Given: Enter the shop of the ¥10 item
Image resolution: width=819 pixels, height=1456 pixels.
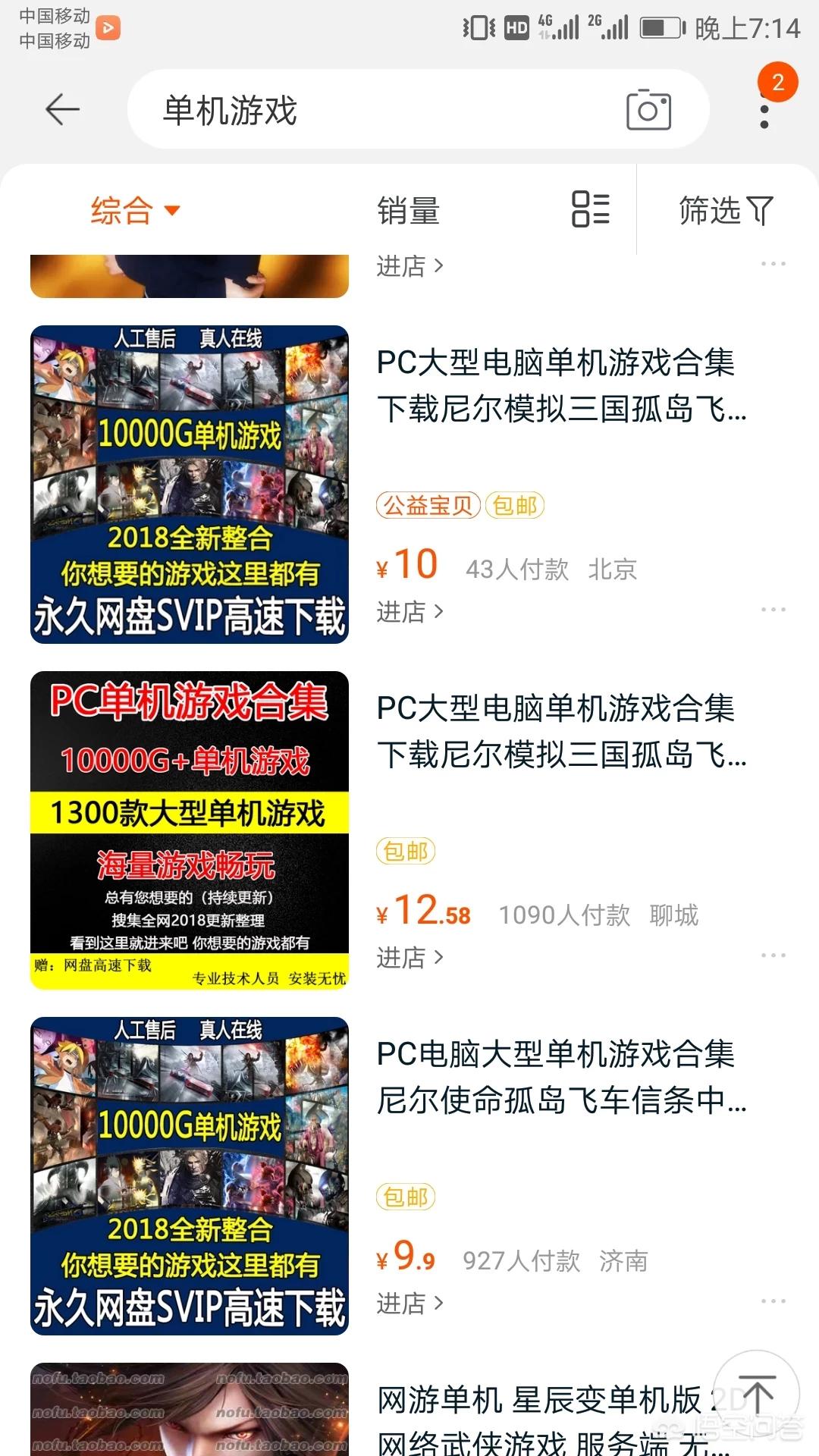Looking at the screenshot, I should click(x=409, y=612).
